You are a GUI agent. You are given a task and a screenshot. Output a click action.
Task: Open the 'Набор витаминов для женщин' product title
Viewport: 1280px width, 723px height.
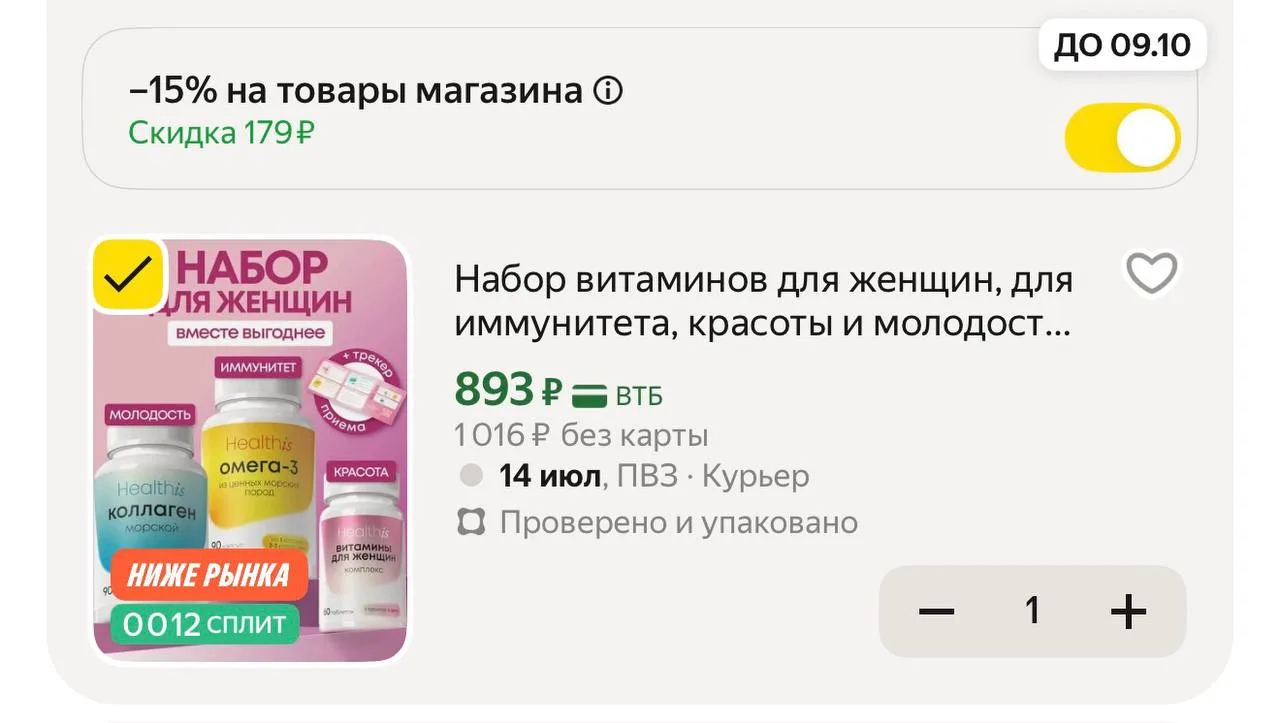(763, 302)
